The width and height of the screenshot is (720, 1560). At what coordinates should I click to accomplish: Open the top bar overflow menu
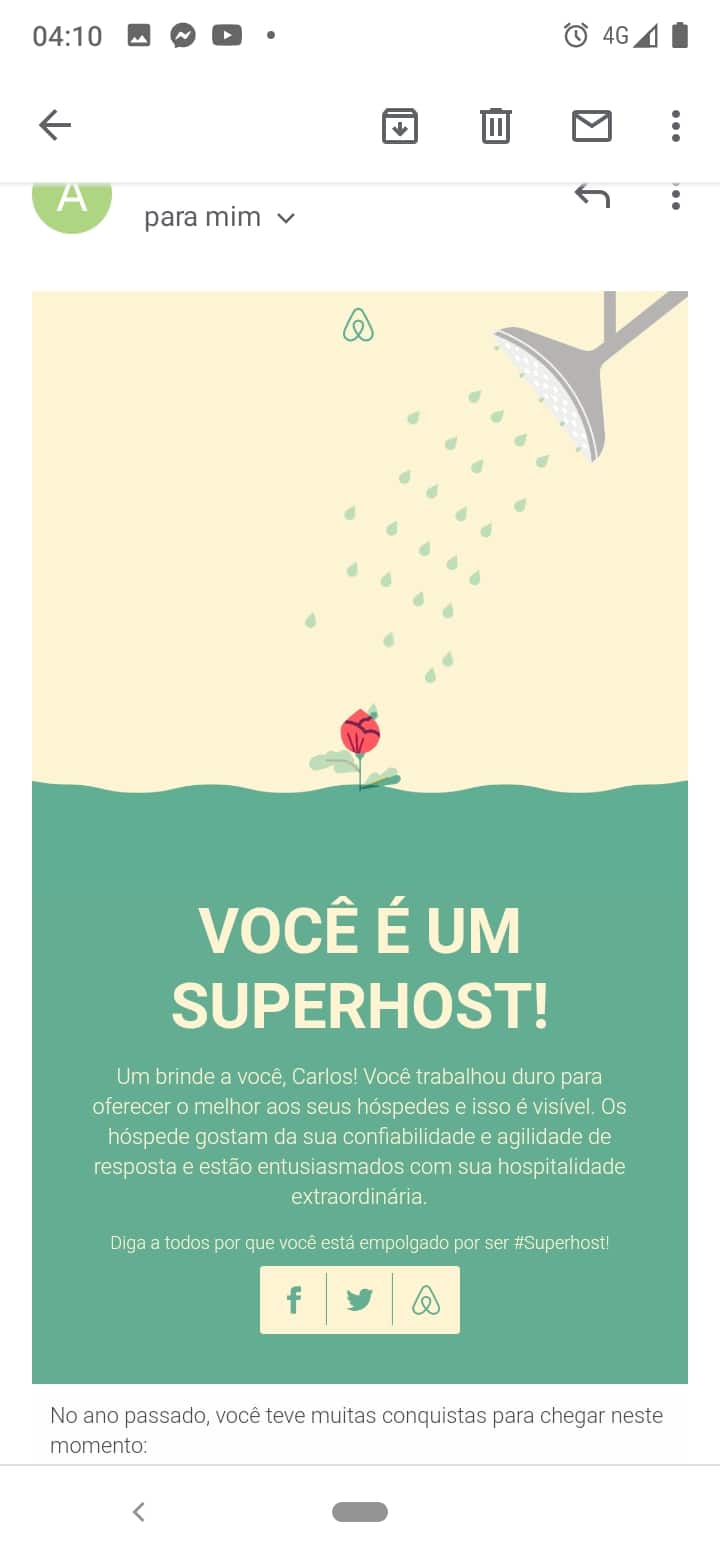[x=676, y=126]
